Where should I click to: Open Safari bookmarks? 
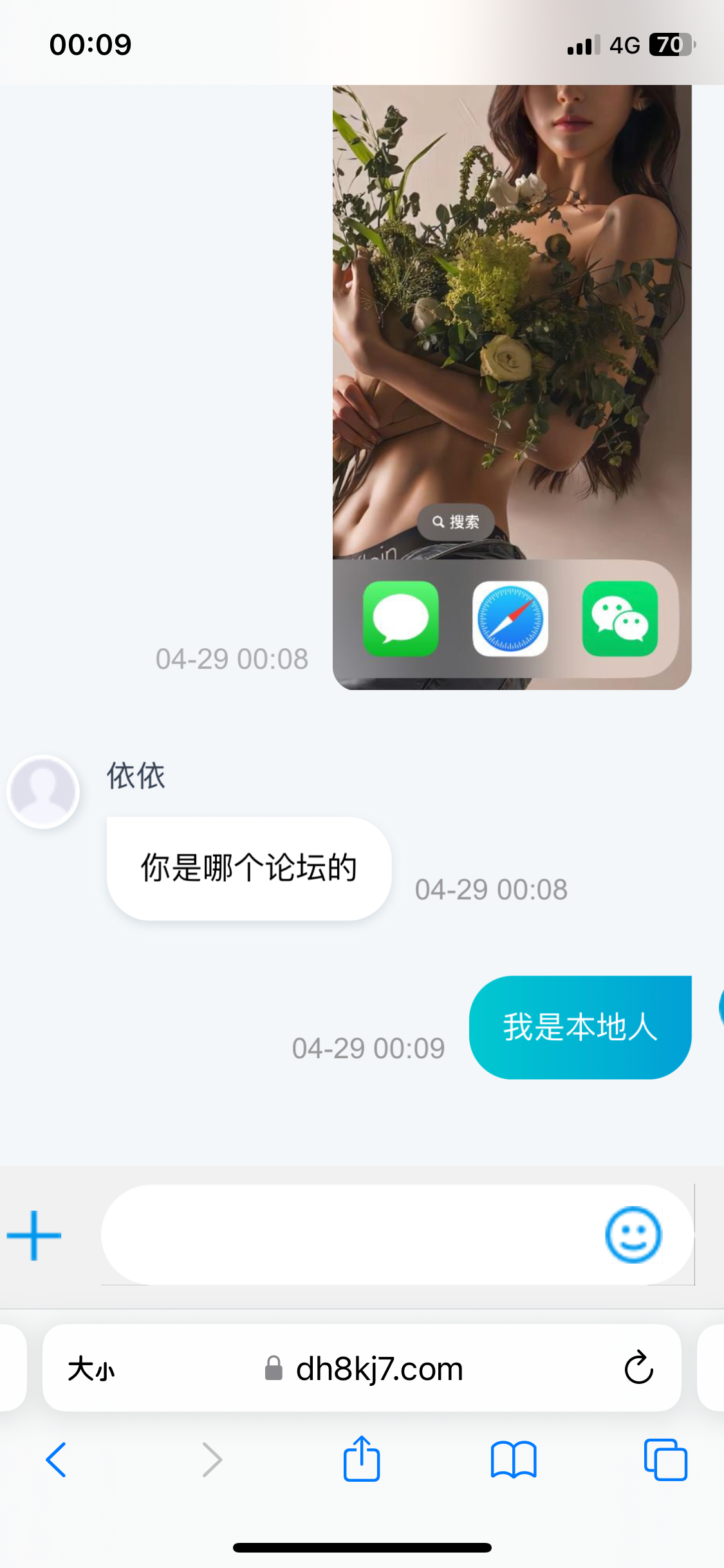click(x=513, y=1459)
